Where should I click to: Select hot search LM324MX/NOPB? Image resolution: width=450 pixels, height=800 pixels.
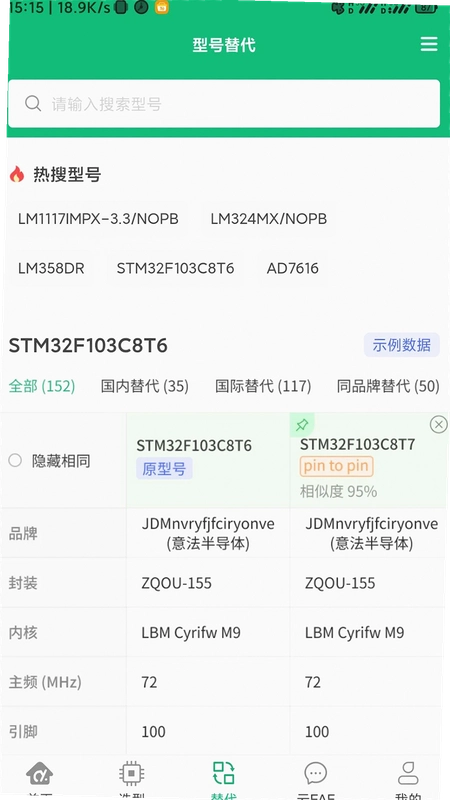point(269,219)
